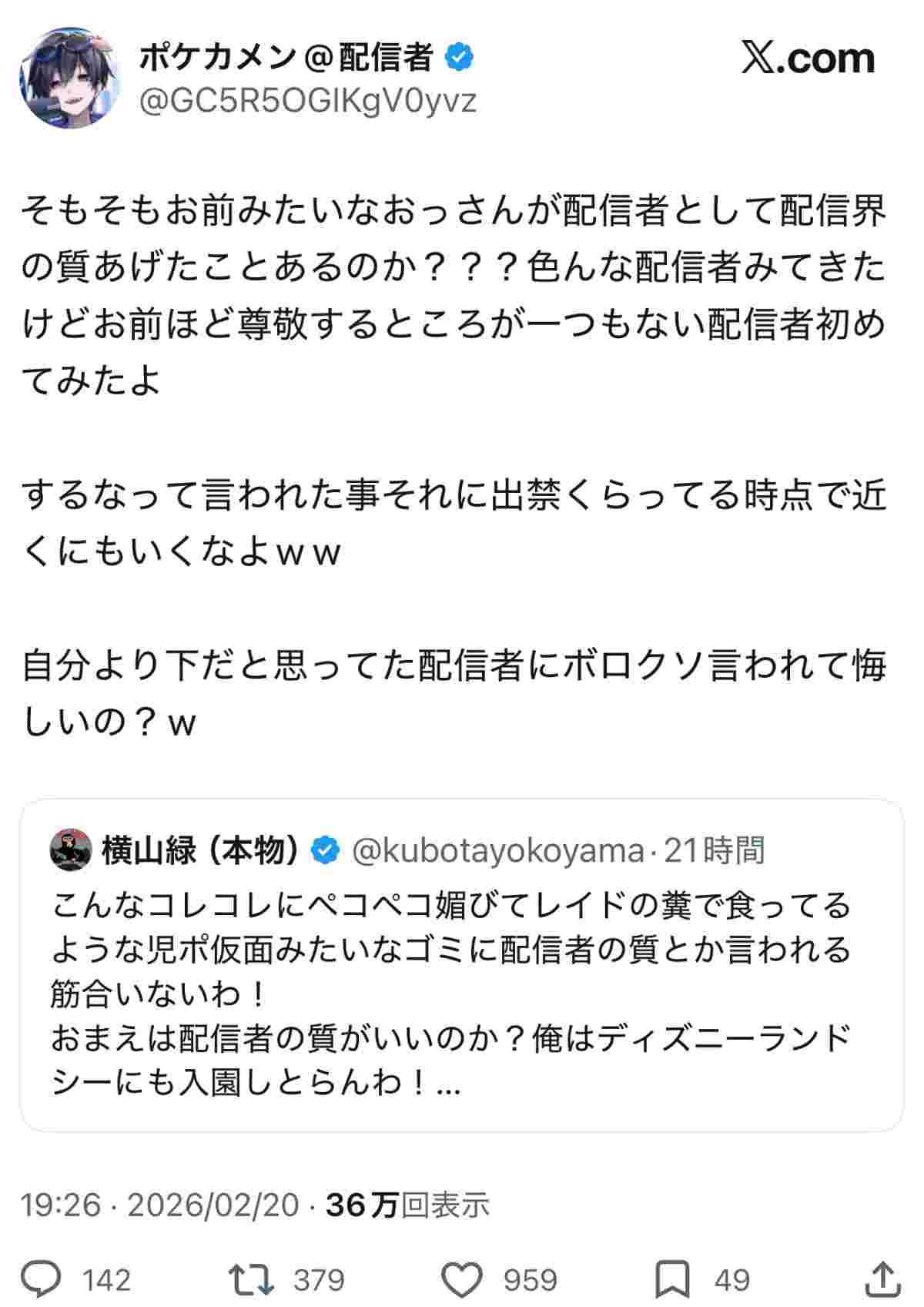924x1307 pixels.
Task: Repost this post
Action: pyautogui.click(x=252, y=1279)
